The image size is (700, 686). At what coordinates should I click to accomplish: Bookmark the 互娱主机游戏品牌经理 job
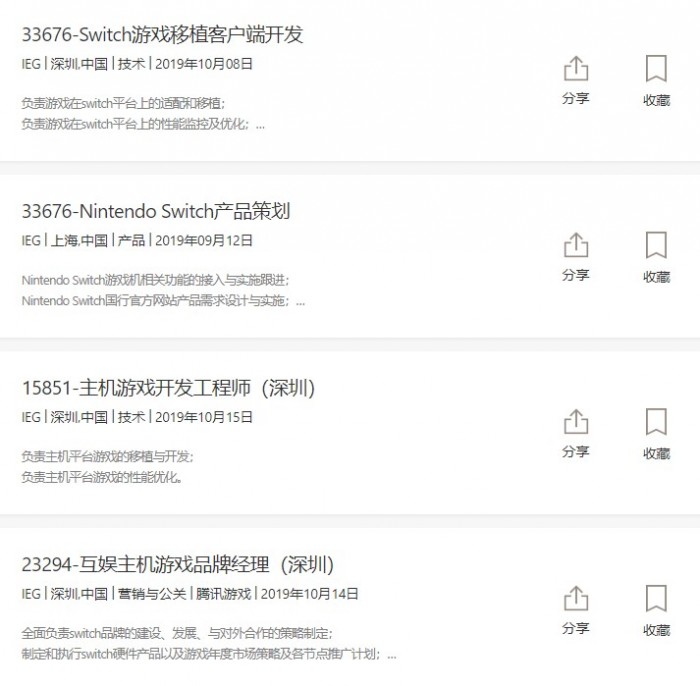[x=656, y=609]
